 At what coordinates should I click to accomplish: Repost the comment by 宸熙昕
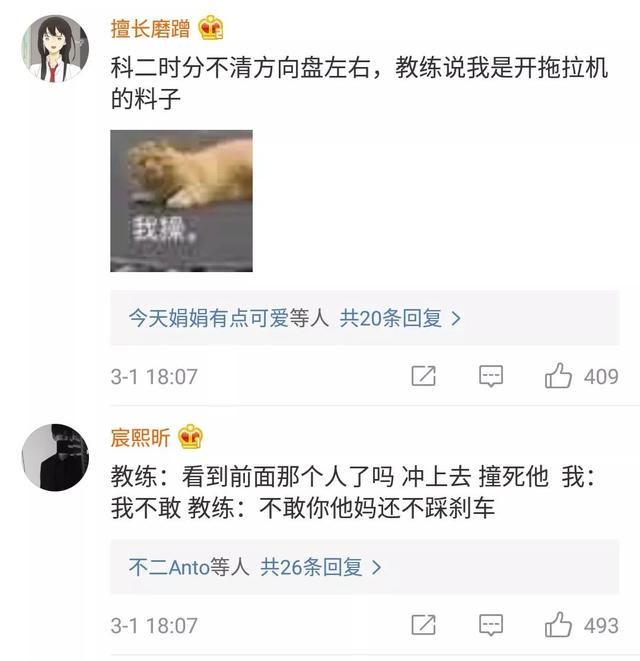coord(423,625)
